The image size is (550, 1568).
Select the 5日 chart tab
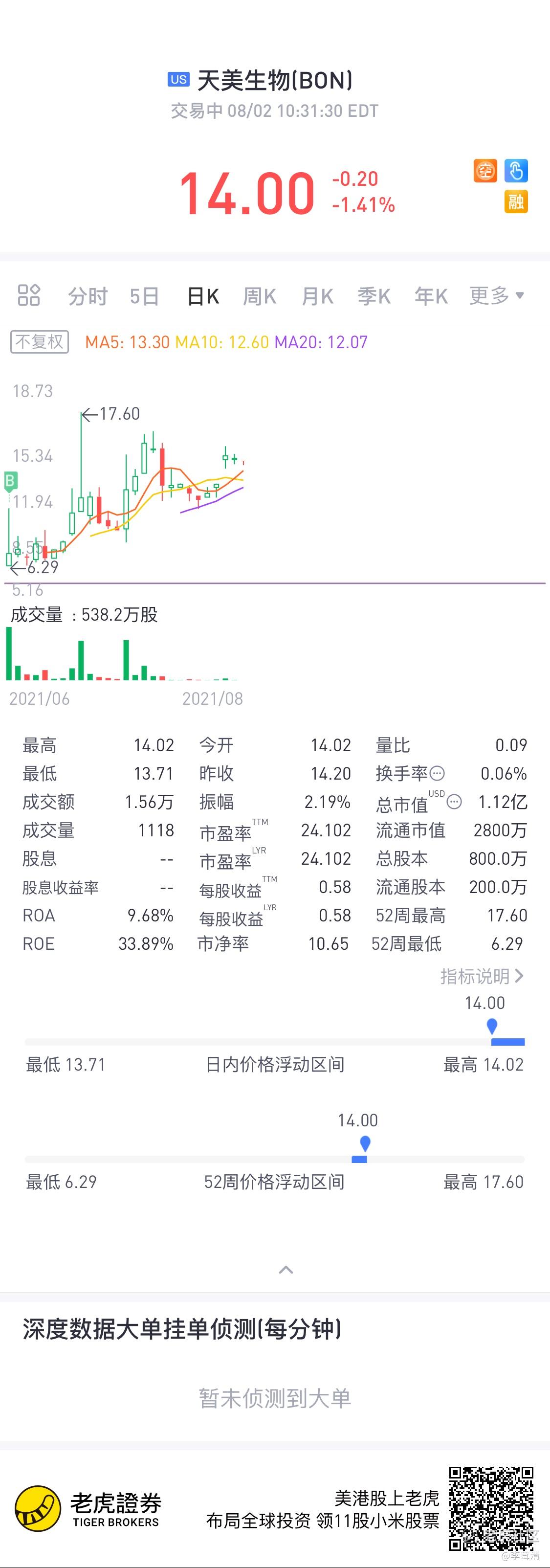[144, 296]
